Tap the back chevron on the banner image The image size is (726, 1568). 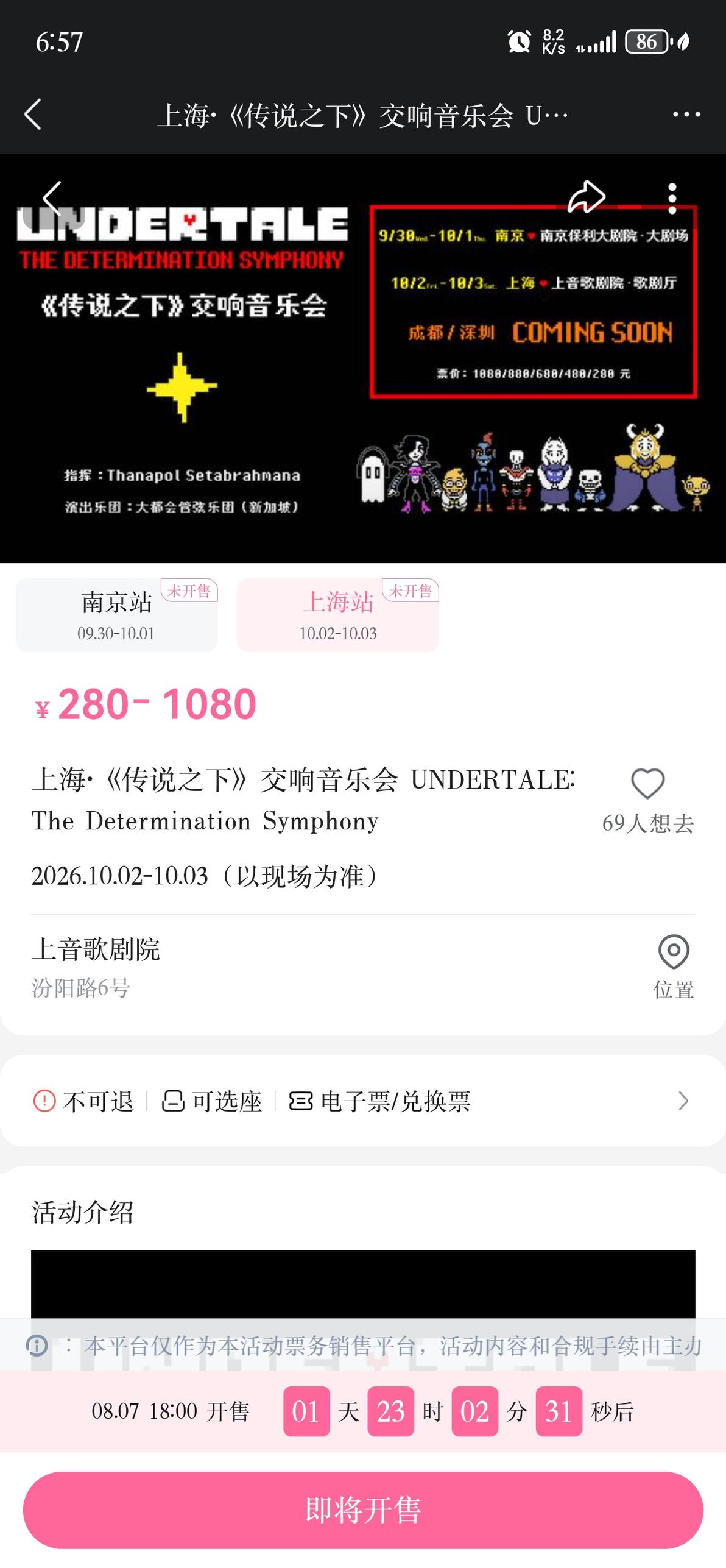[x=52, y=197]
